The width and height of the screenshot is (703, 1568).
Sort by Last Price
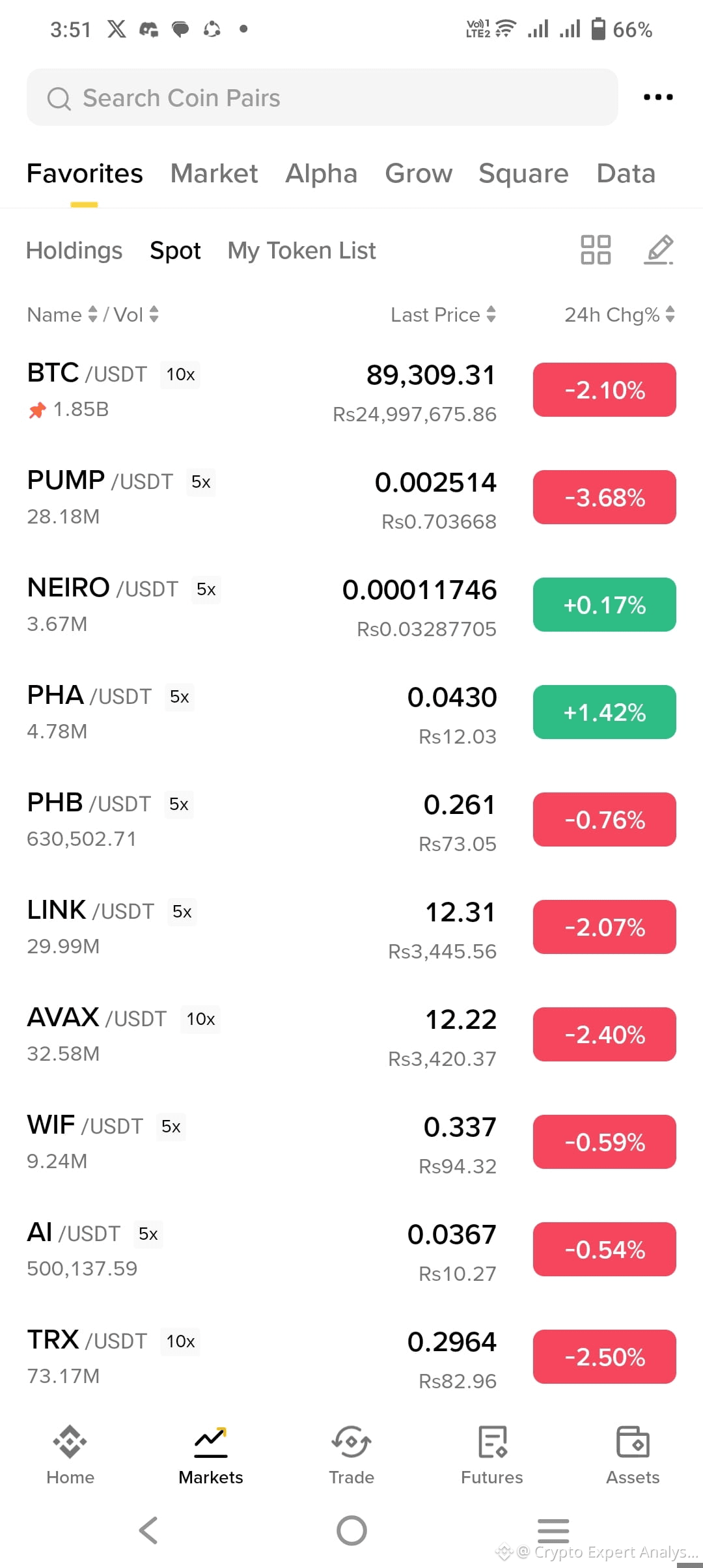tap(443, 315)
